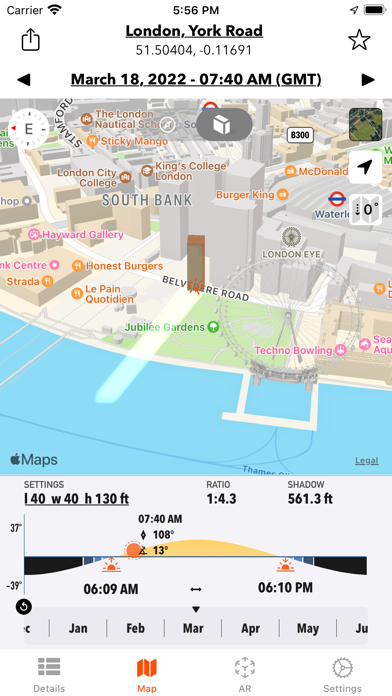This screenshot has width=392, height=696.
Task: Open the Legal link on map
Action: click(x=367, y=461)
